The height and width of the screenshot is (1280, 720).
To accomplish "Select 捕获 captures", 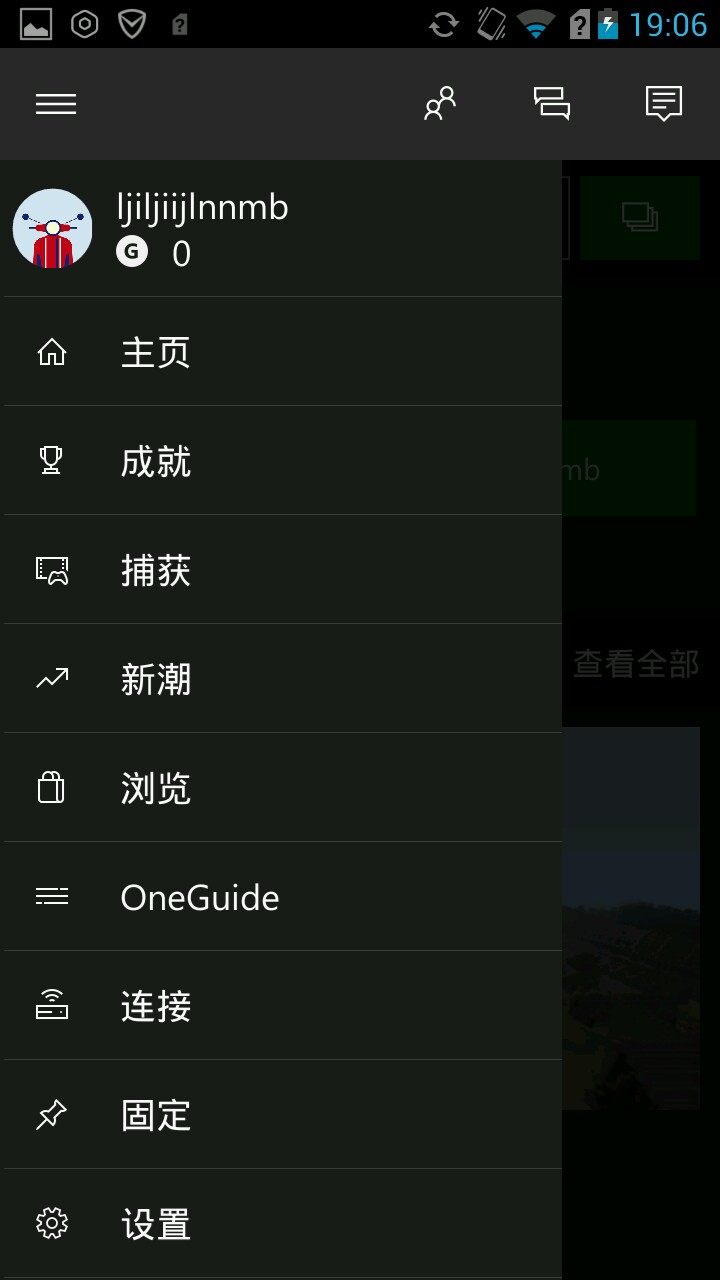I will (155, 570).
